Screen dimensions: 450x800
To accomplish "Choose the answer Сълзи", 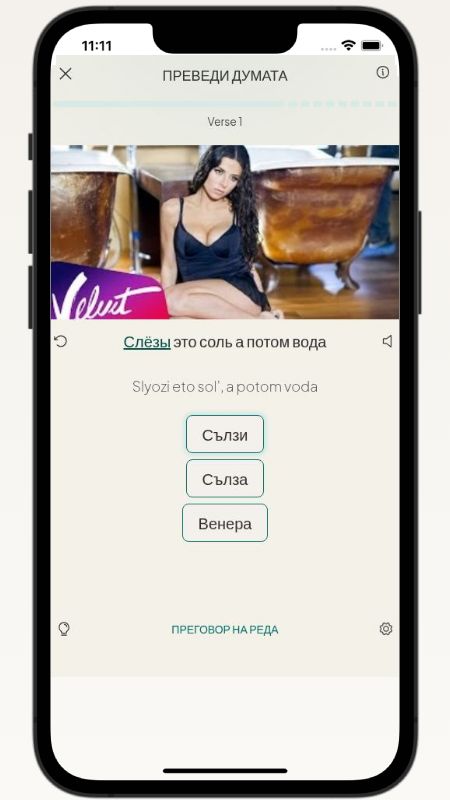I will pyautogui.click(x=225, y=434).
